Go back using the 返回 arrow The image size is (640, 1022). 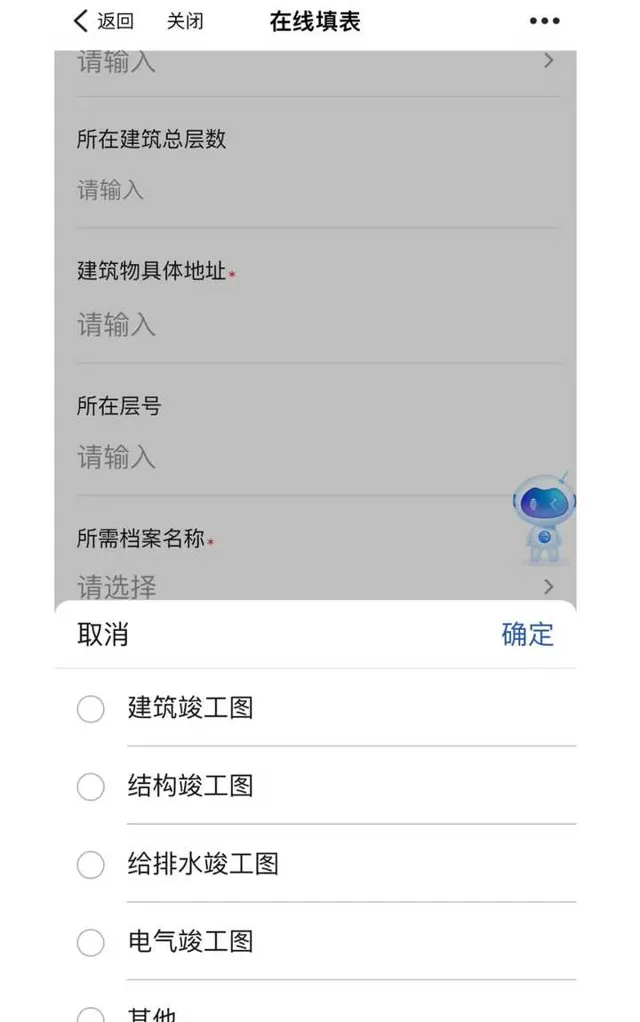click(103, 21)
